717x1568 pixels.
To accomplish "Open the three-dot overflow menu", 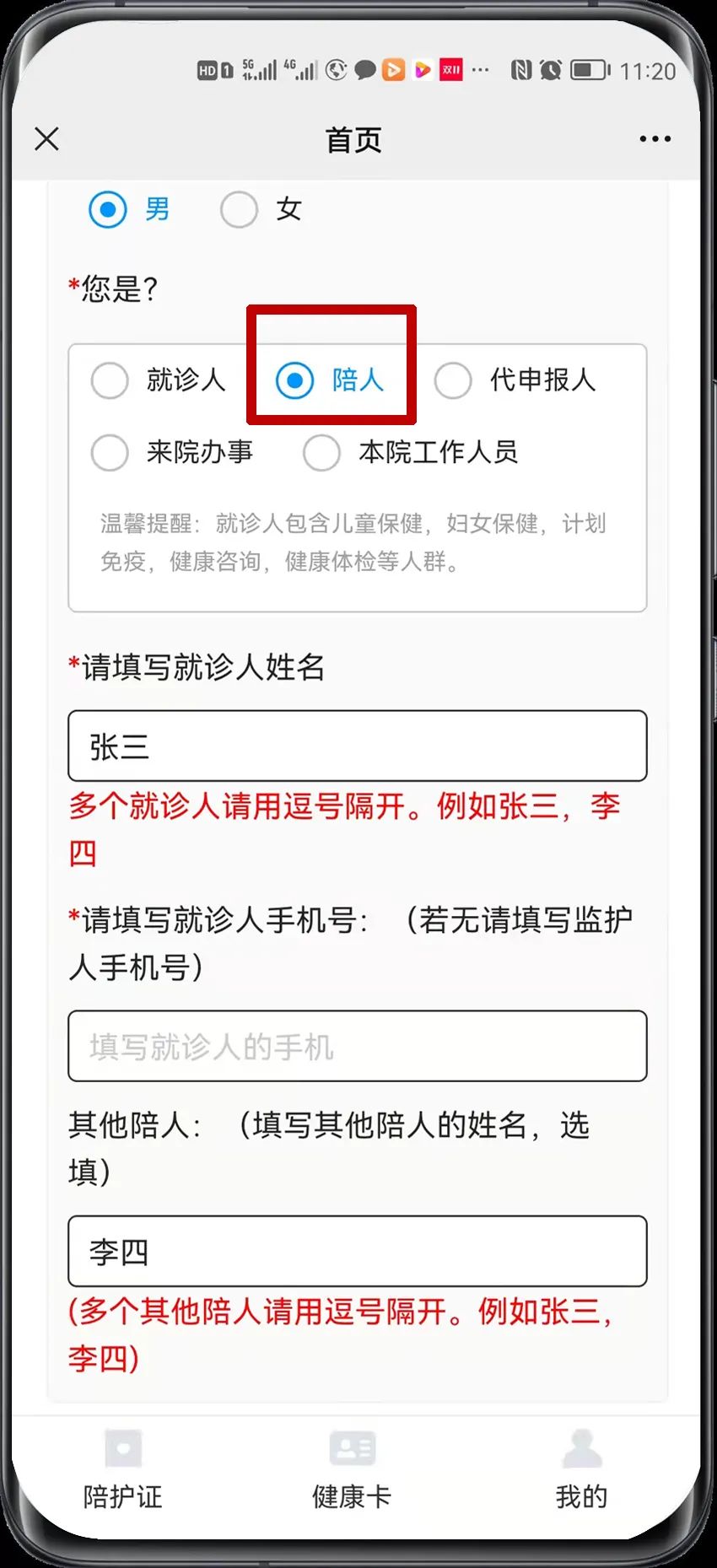I will click(x=655, y=139).
